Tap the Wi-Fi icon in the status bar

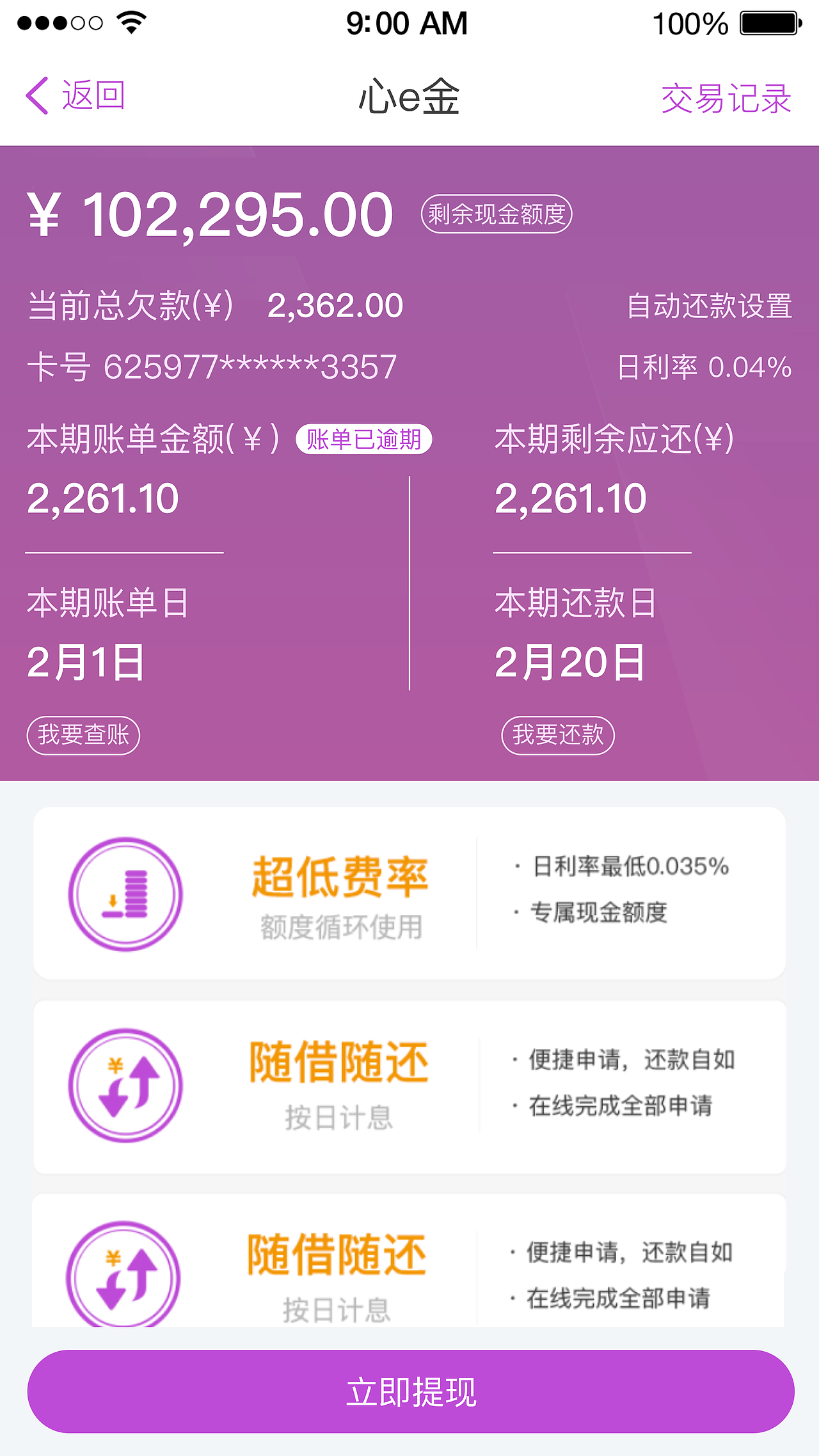coord(131,21)
